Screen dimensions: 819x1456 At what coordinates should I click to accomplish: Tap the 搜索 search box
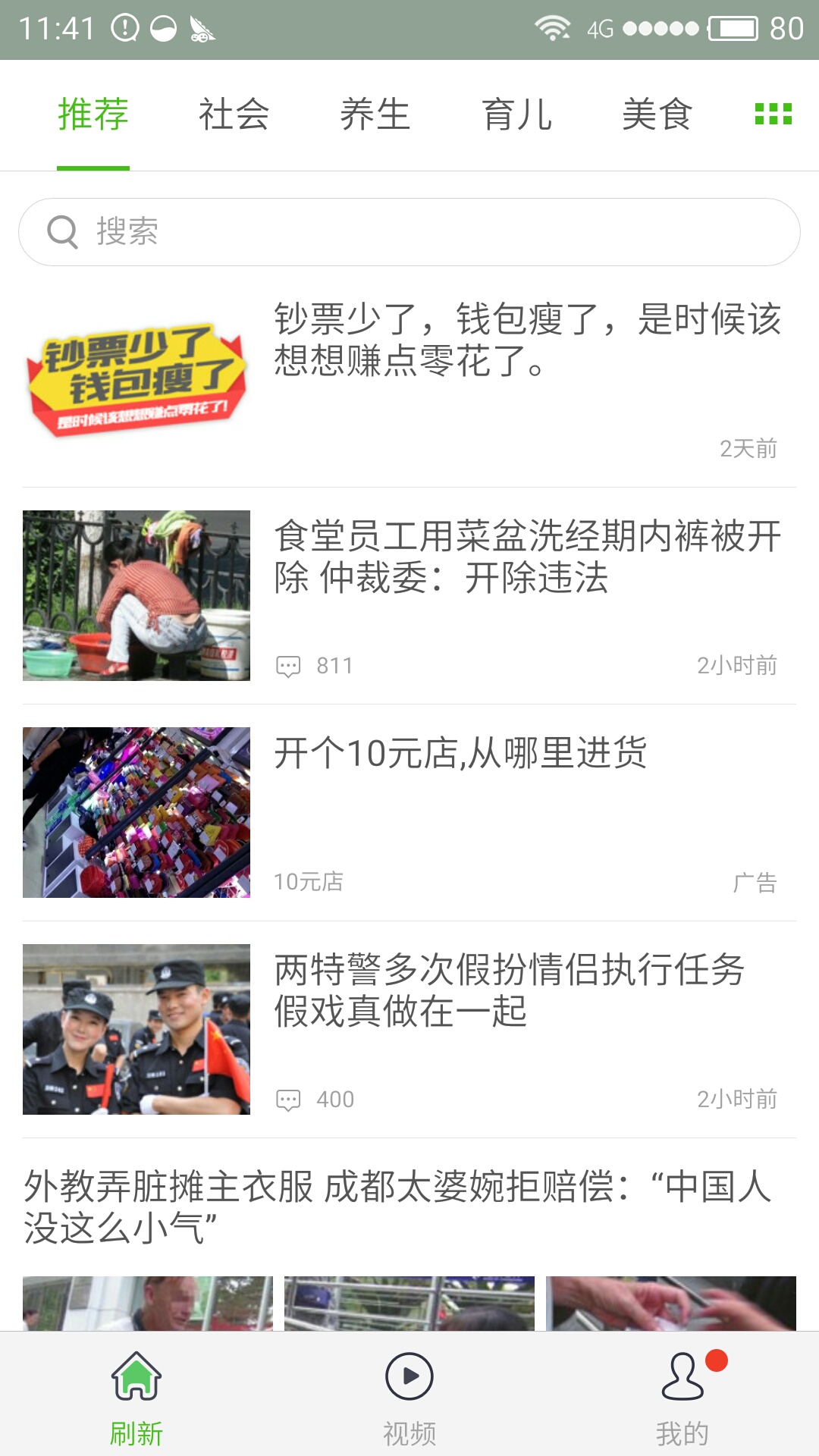[409, 232]
